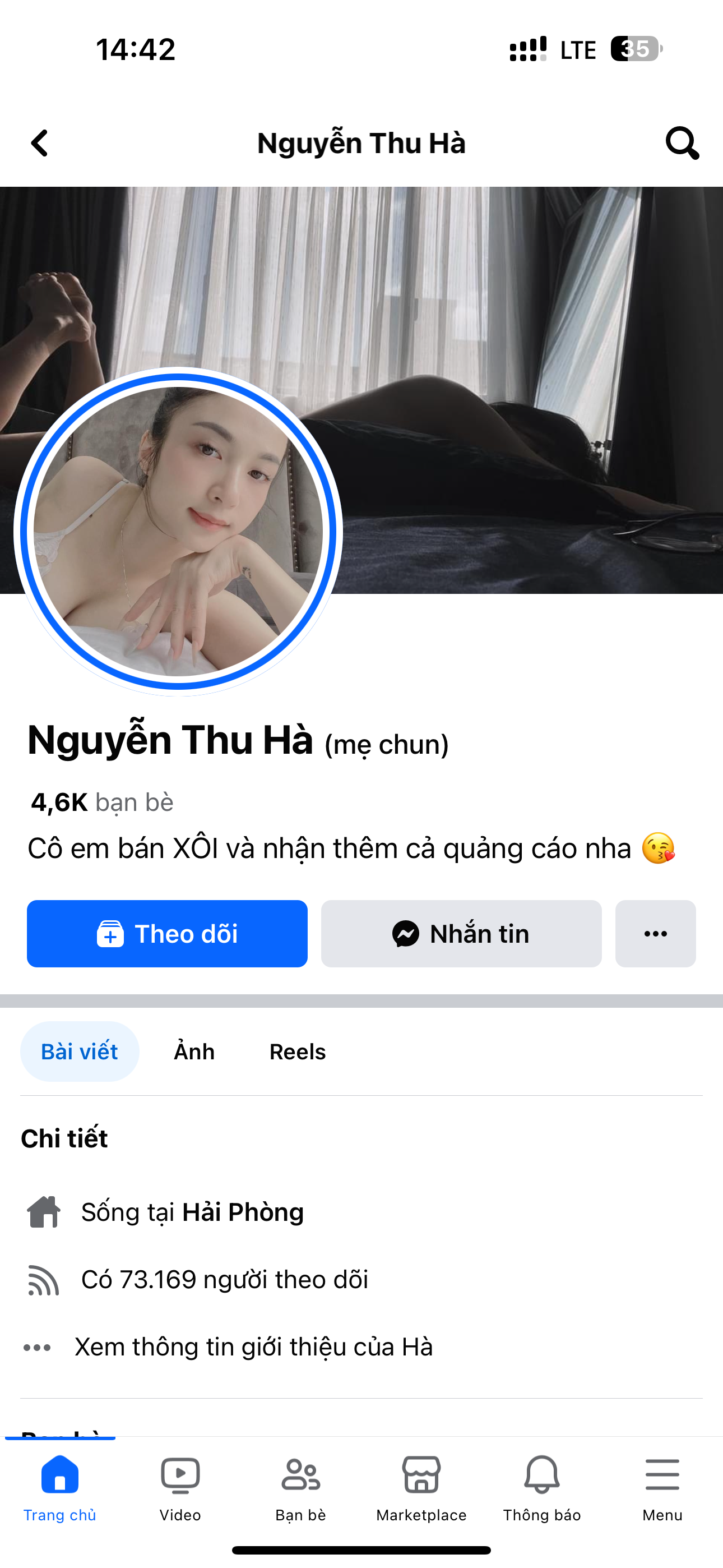Message her via Nhắn tin button
Image resolution: width=723 pixels, height=1568 pixels.
pyautogui.click(x=461, y=933)
